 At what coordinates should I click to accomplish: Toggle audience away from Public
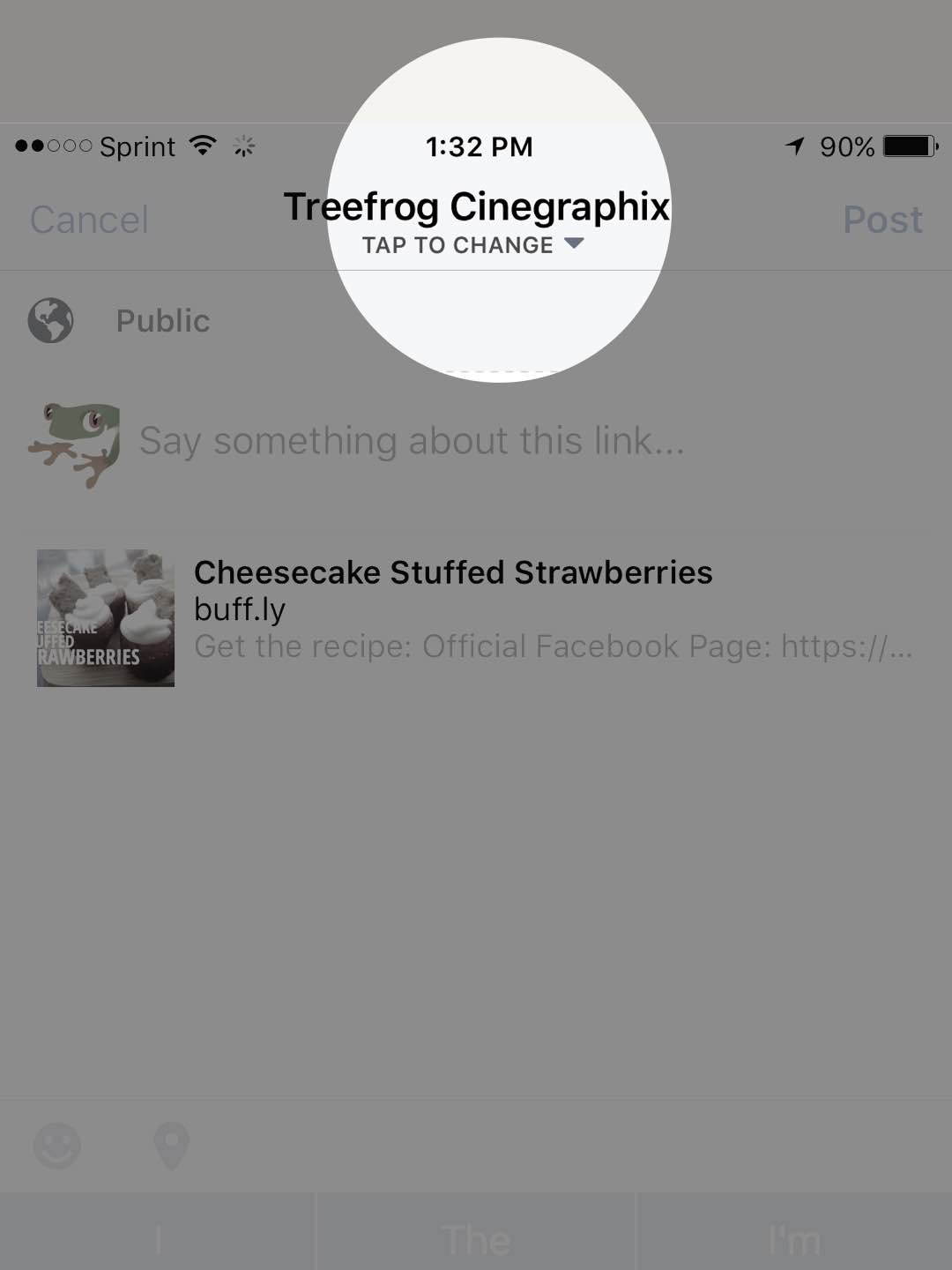click(163, 320)
